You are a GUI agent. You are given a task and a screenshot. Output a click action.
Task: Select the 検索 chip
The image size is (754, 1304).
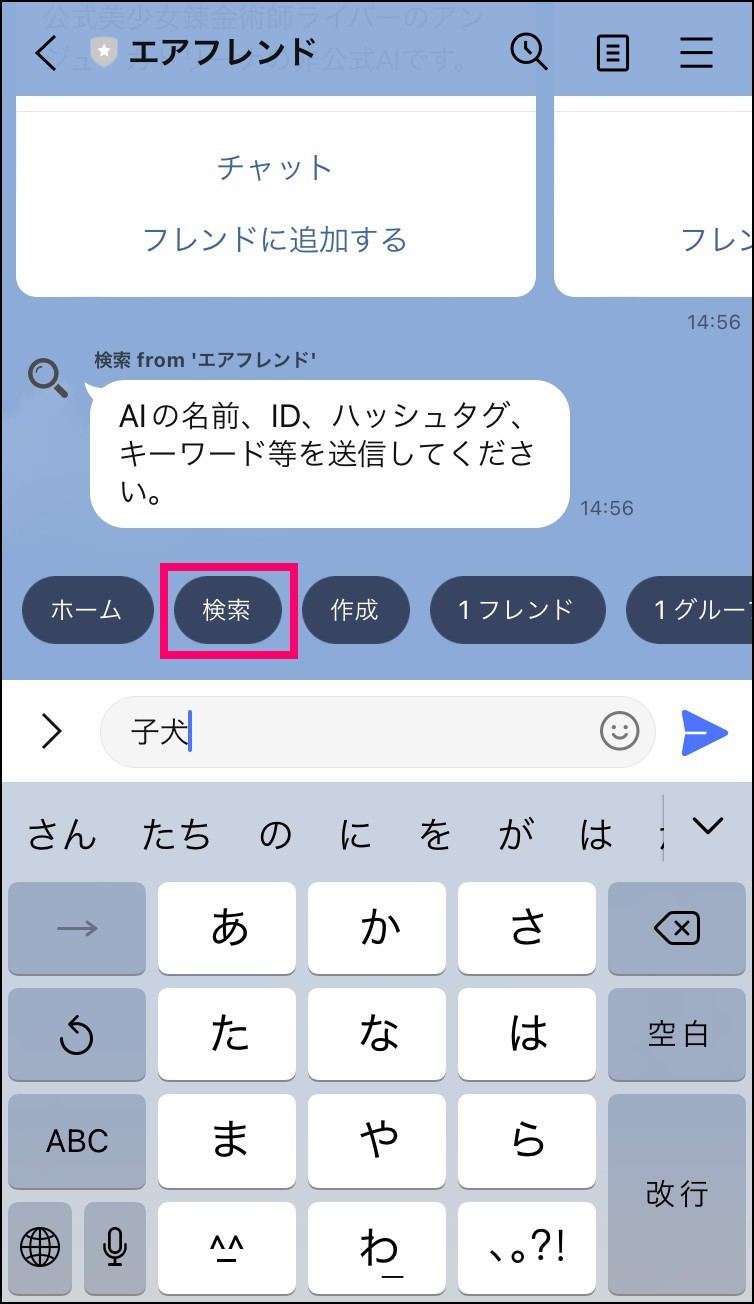coord(227,609)
